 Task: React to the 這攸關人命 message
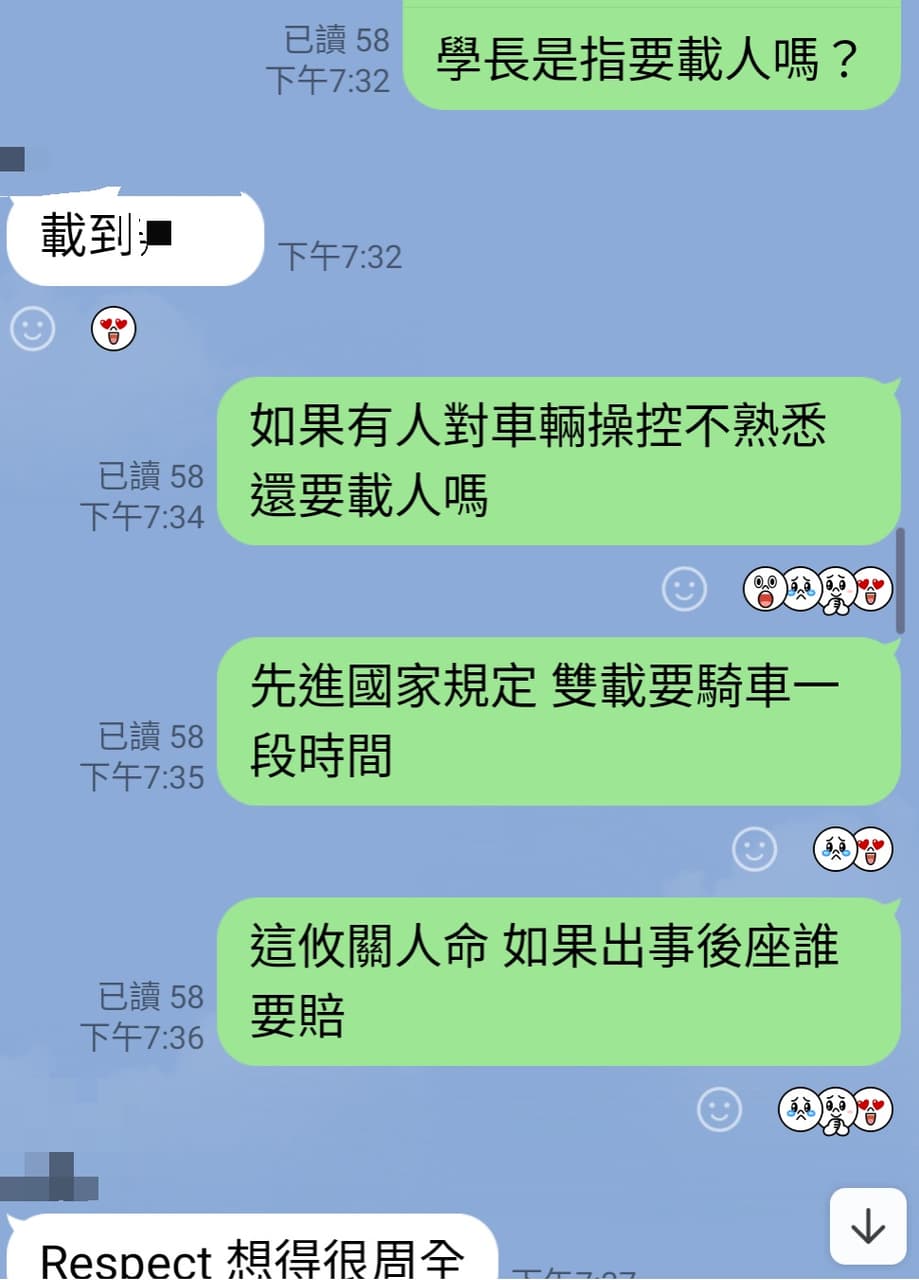click(719, 1109)
